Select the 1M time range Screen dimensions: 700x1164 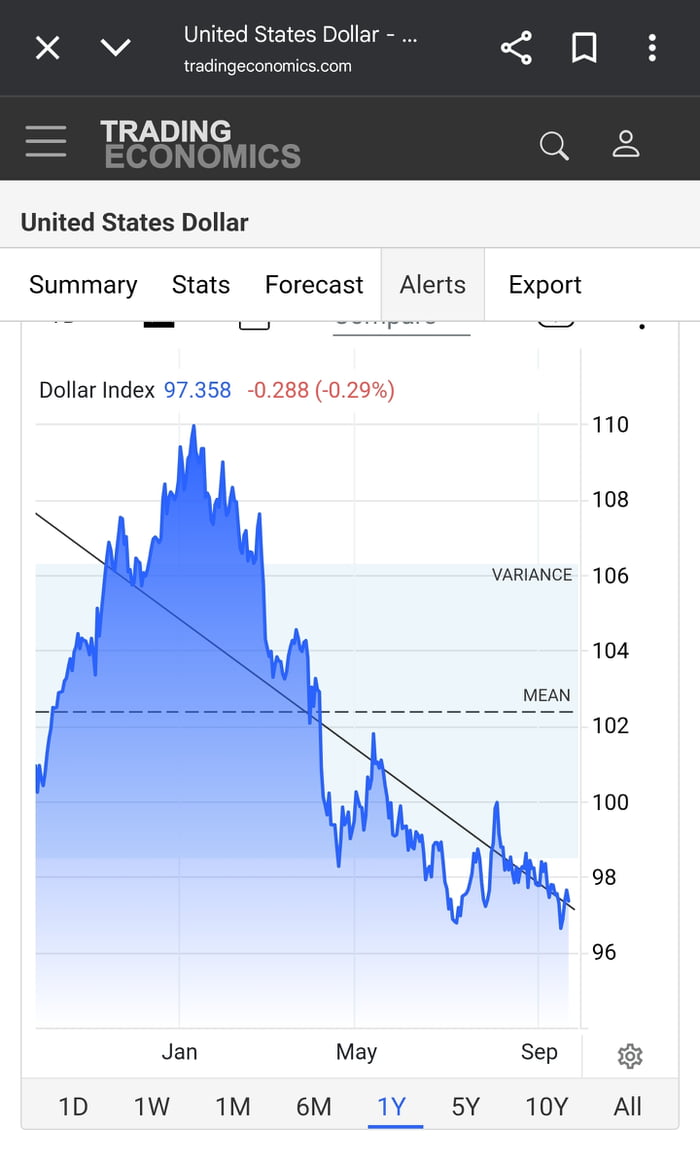point(233,1107)
